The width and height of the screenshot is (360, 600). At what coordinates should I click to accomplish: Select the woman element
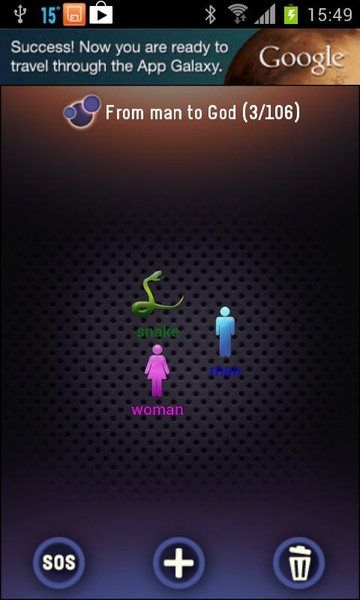click(x=157, y=380)
